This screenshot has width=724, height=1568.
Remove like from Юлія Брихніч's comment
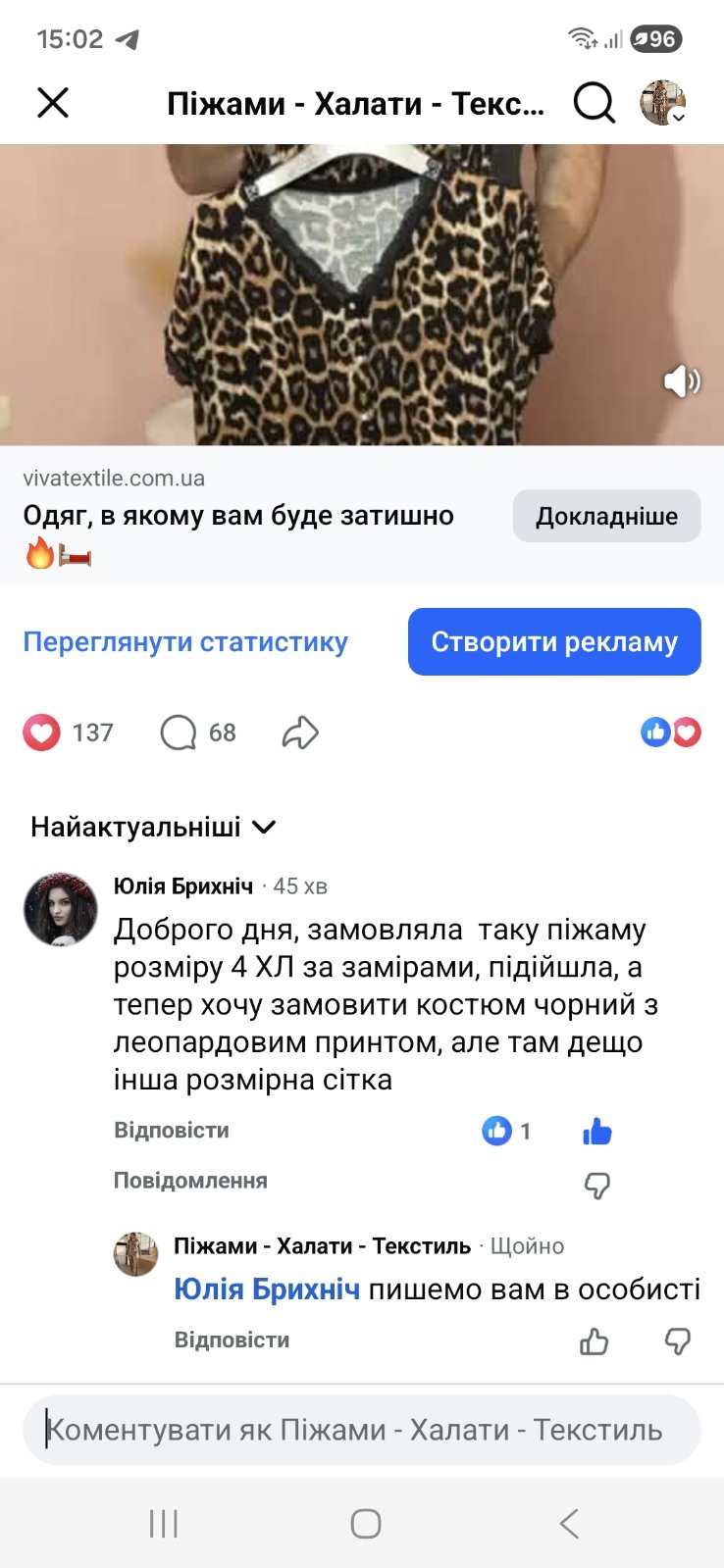click(596, 1132)
